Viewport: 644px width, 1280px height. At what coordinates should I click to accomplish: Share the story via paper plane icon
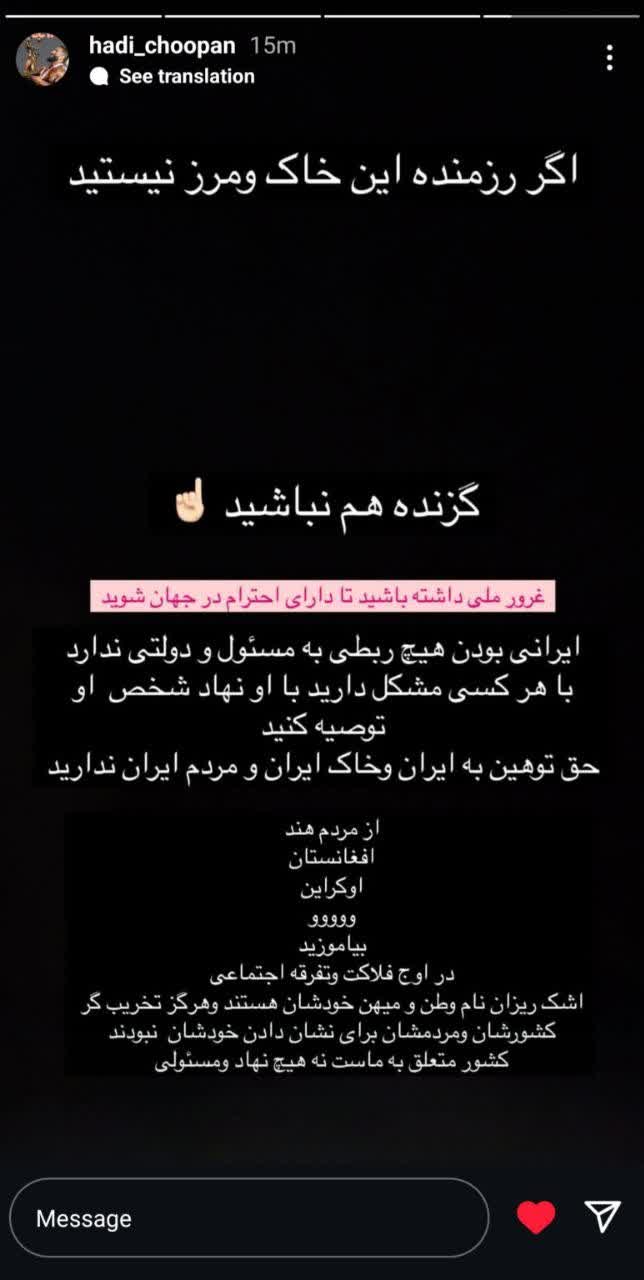coord(602,1217)
